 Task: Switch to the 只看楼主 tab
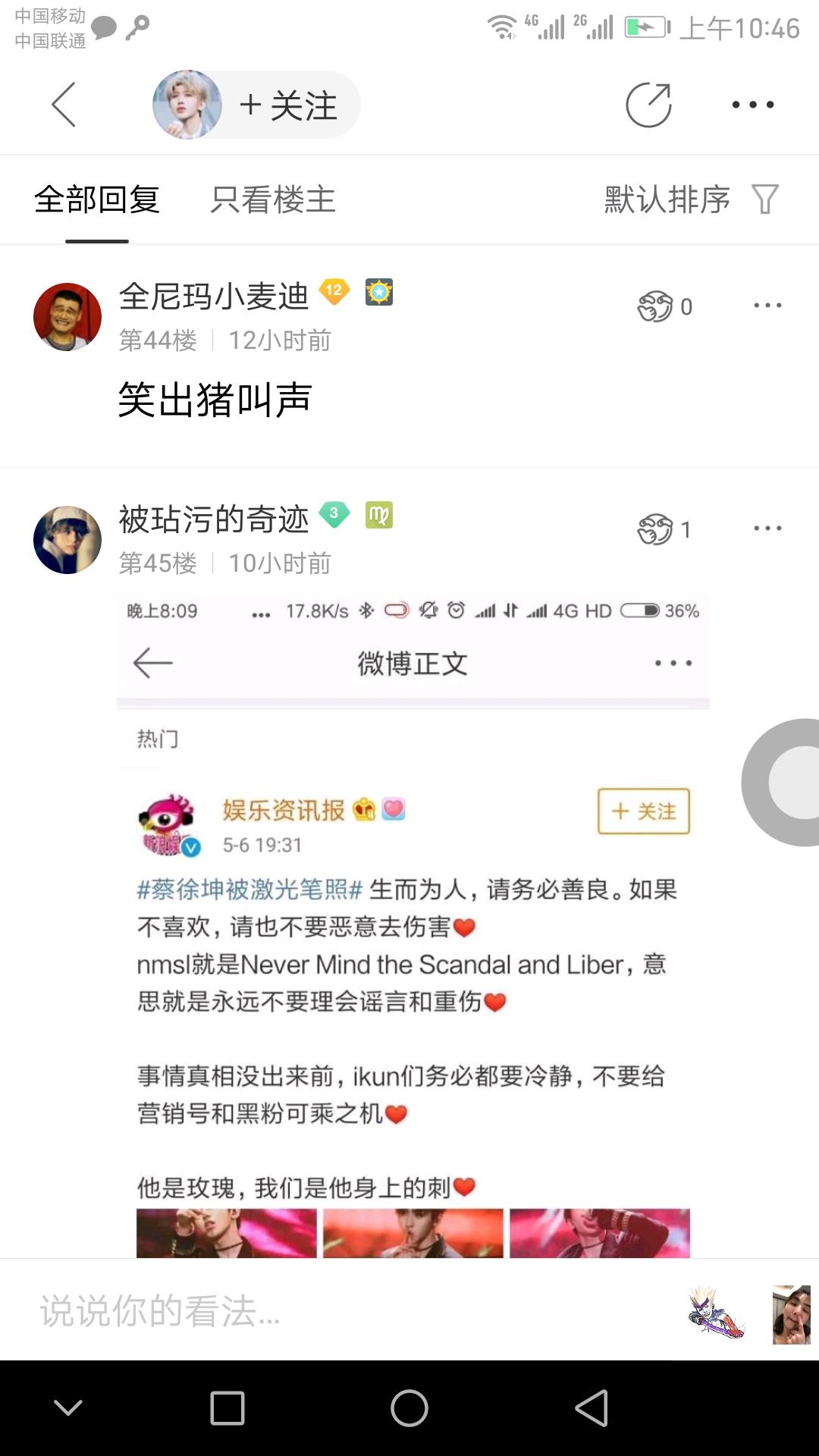pos(273,200)
